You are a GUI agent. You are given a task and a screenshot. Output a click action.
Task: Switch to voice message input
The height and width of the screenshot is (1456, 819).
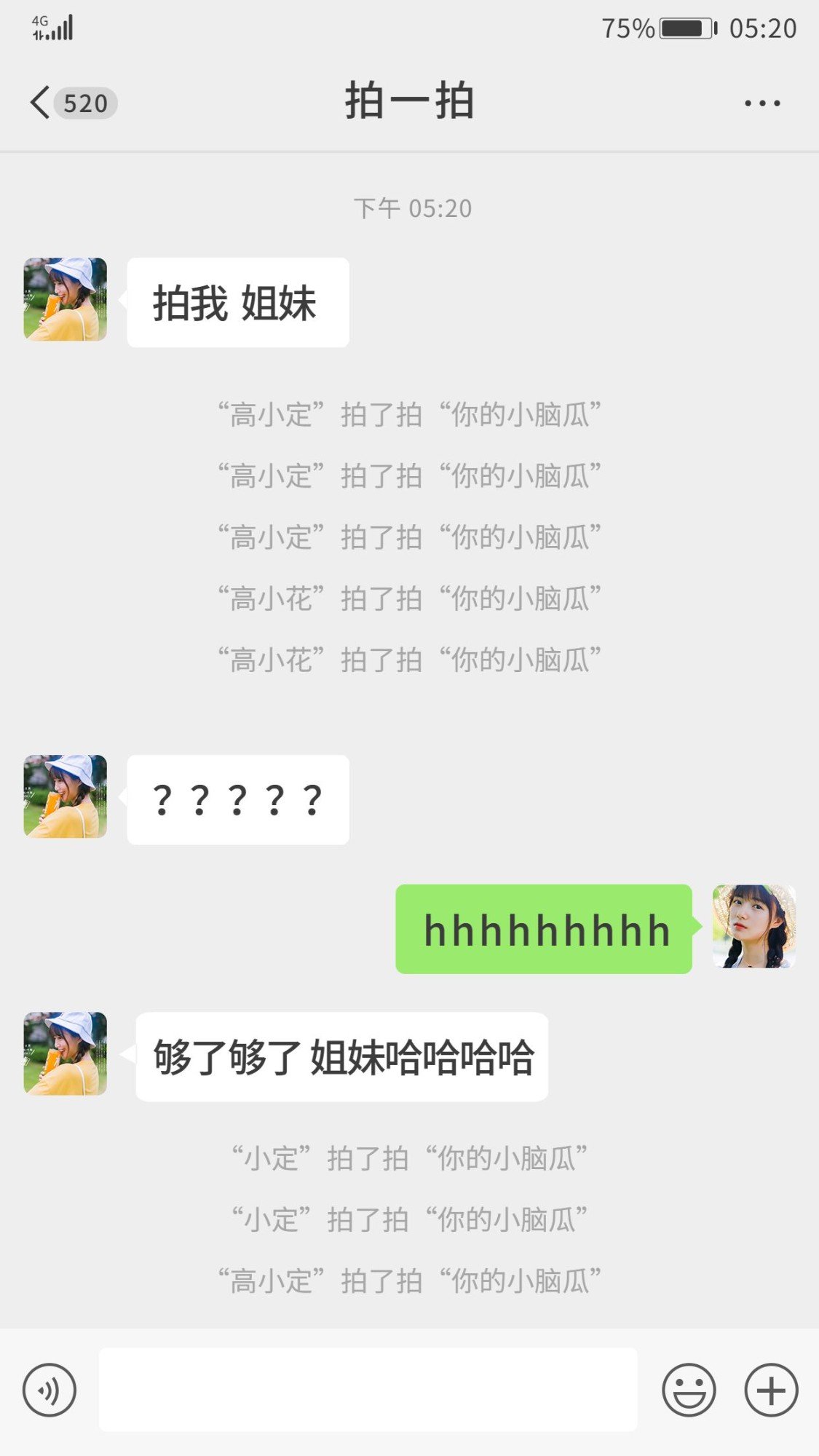[50, 1390]
